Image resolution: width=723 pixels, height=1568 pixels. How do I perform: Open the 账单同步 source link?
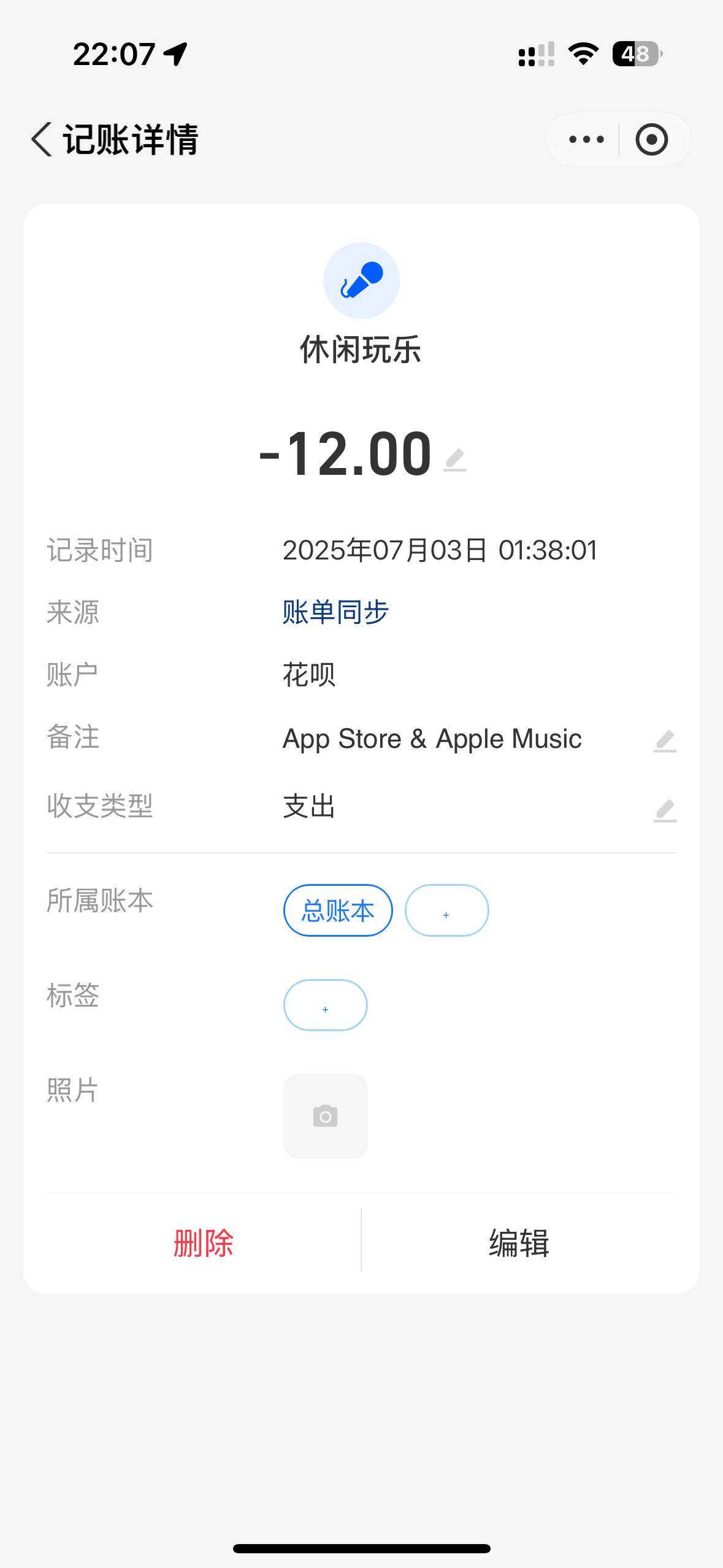[x=335, y=612]
